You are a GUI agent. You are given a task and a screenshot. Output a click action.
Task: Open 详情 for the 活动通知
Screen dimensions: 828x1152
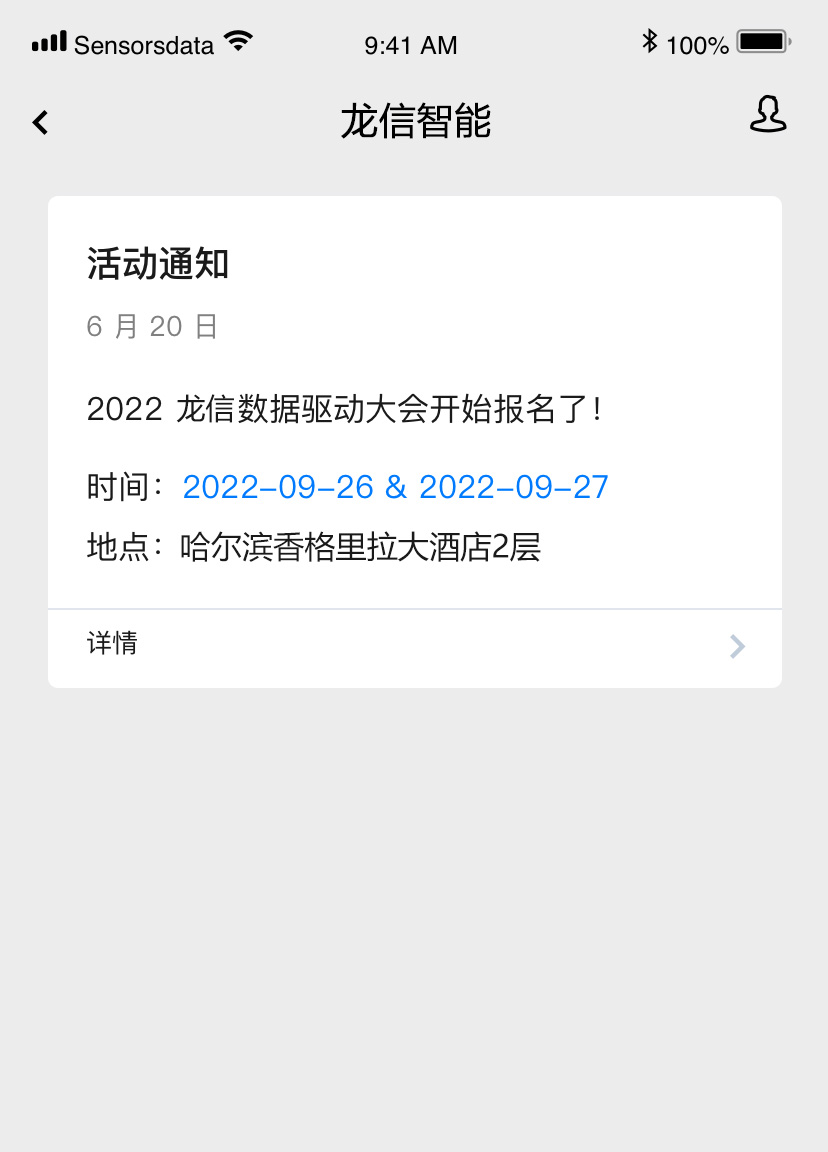(x=414, y=645)
